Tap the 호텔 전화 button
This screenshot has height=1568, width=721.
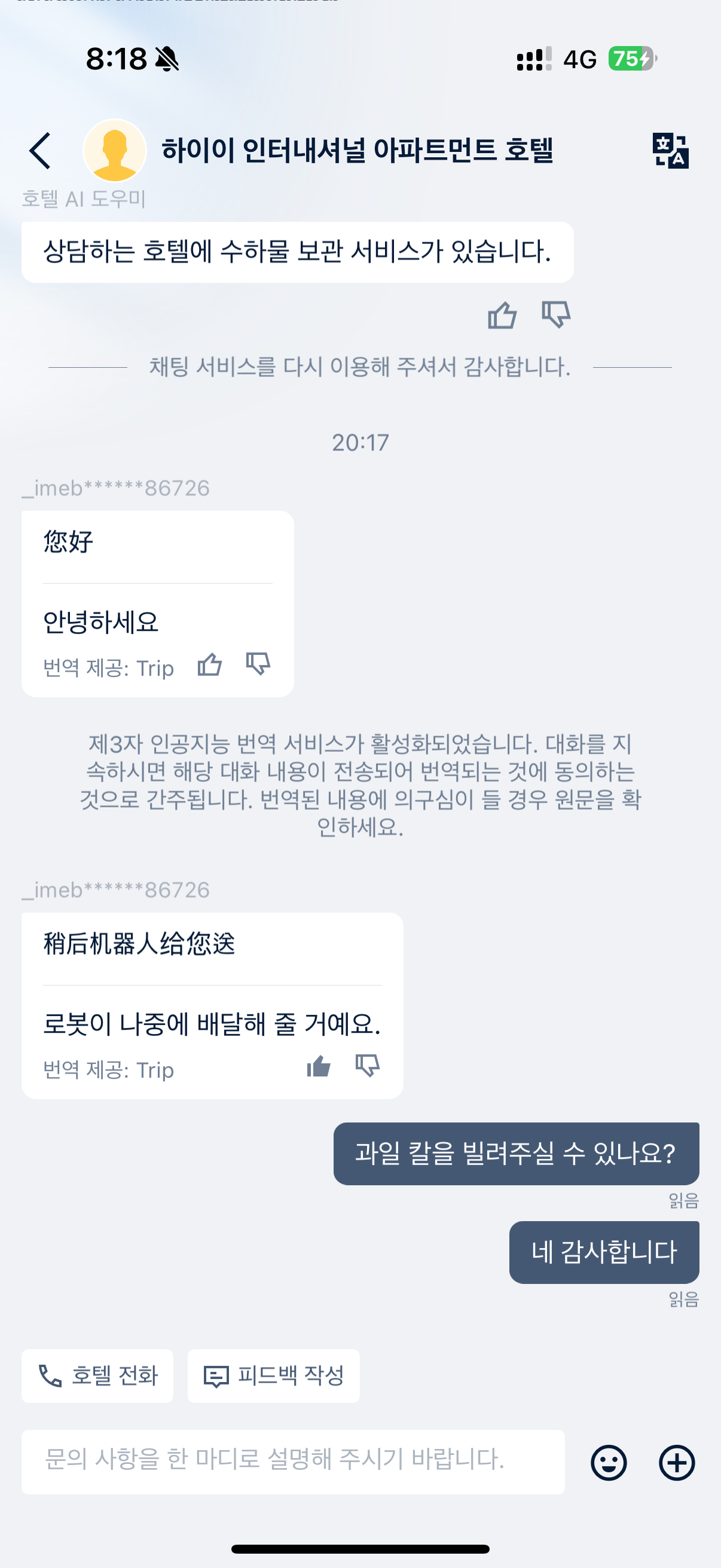(97, 1375)
